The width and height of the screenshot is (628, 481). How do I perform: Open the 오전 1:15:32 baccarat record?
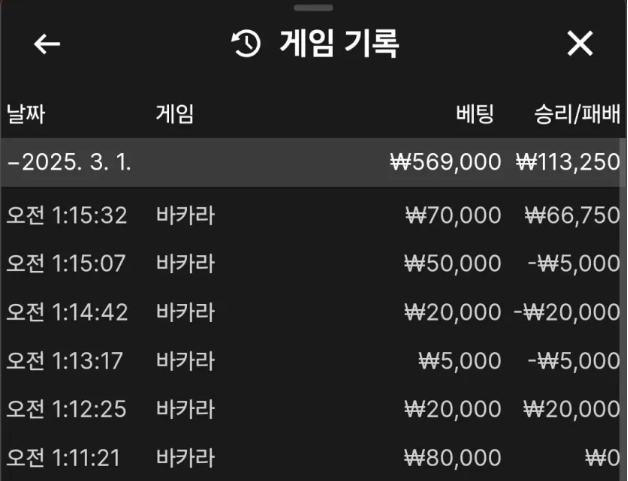(313, 215)
